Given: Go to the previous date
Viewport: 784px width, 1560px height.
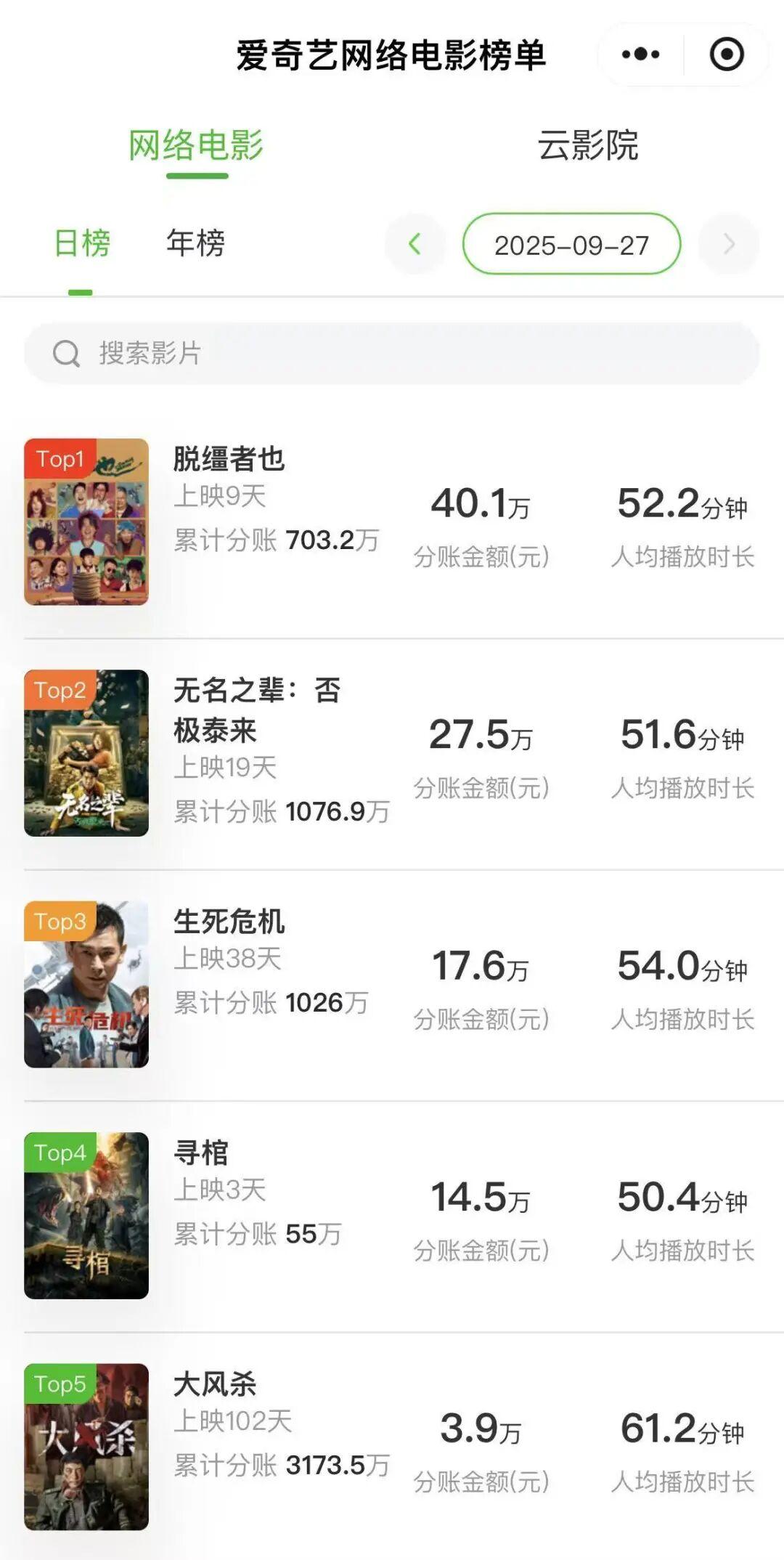Looking at the screenshot, I should [x=415, y=244].
